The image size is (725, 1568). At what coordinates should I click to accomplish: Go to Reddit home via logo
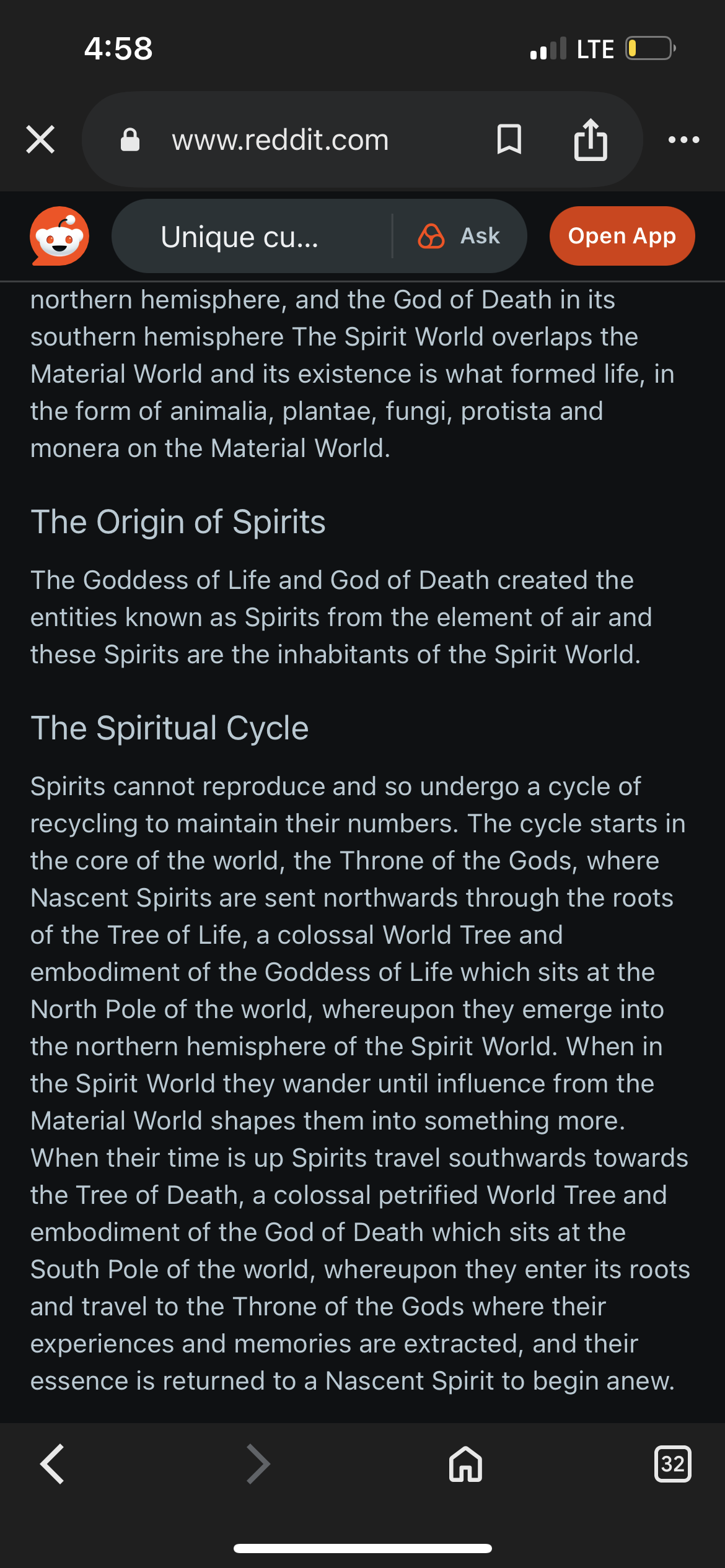pyautogui.click(x=59, y=236)
